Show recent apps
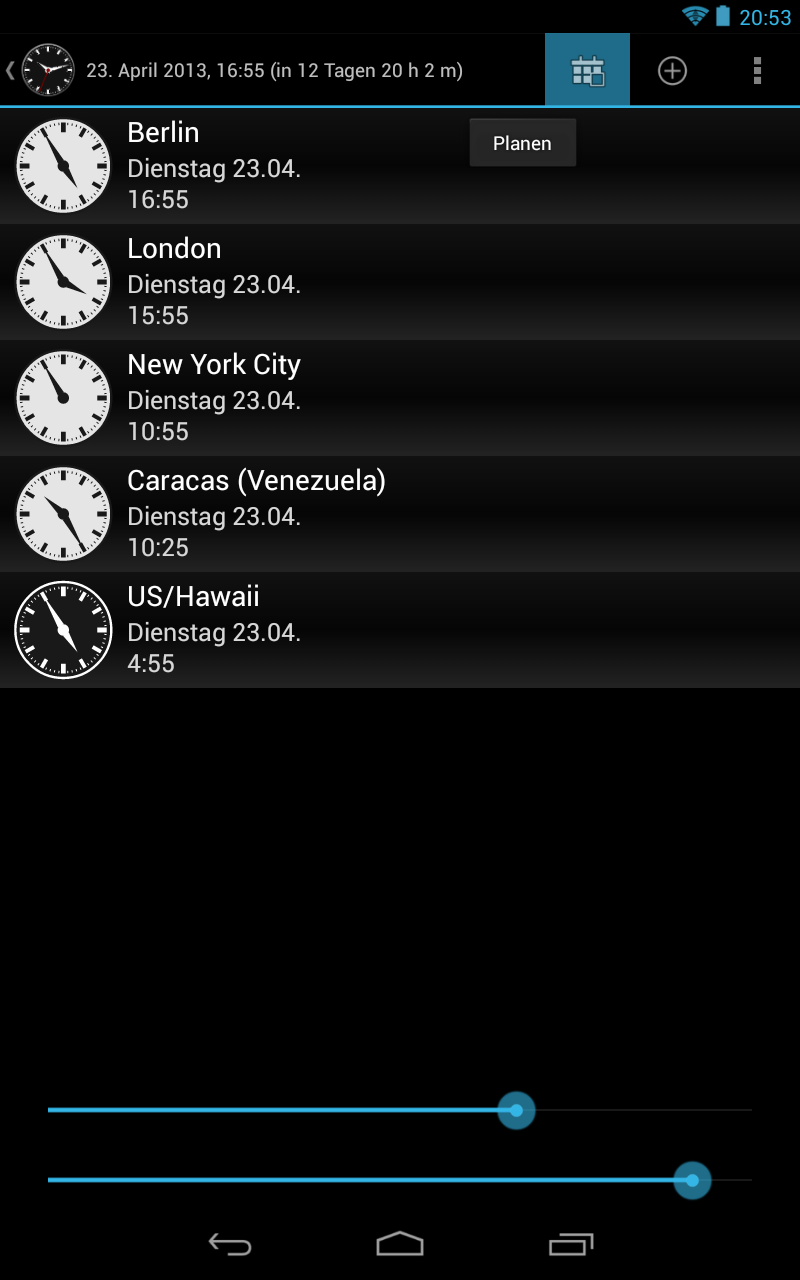 (571, 1244)
